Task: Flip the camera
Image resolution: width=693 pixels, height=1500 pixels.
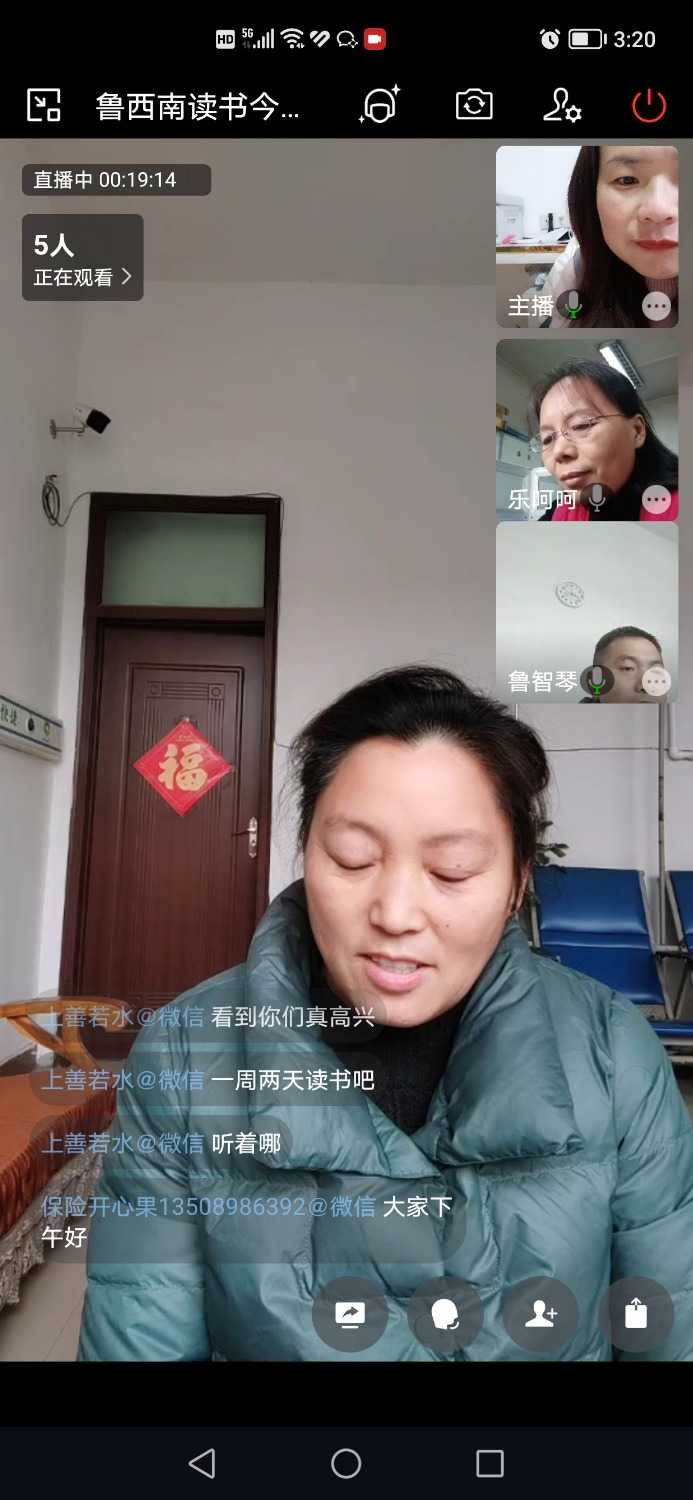Action: click(x=474, y=105)
